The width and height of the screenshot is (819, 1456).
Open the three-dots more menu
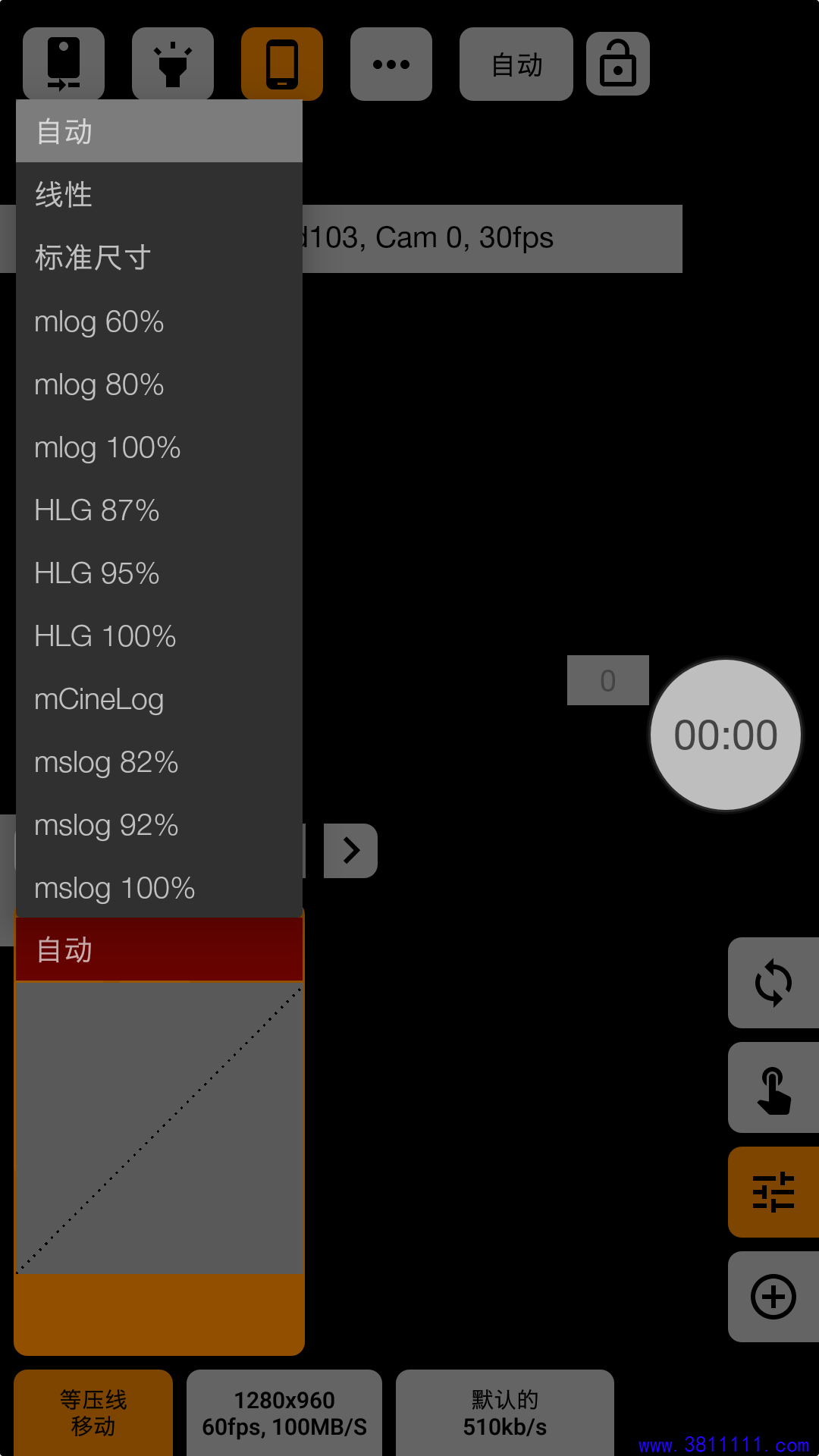pos(391,64)
